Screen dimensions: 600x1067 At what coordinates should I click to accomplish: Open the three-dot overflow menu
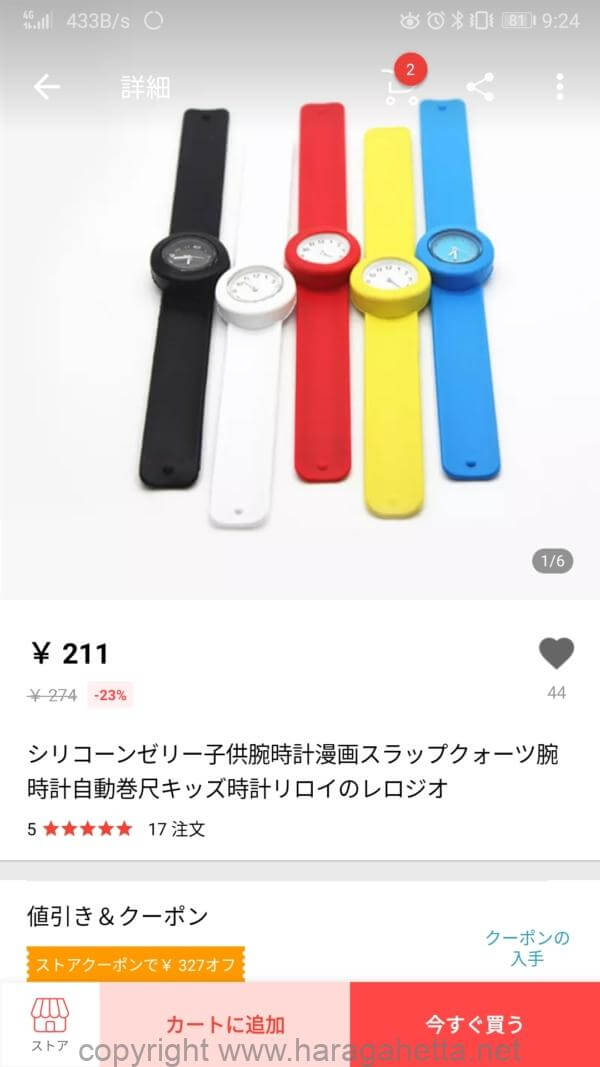click(559, 87)
